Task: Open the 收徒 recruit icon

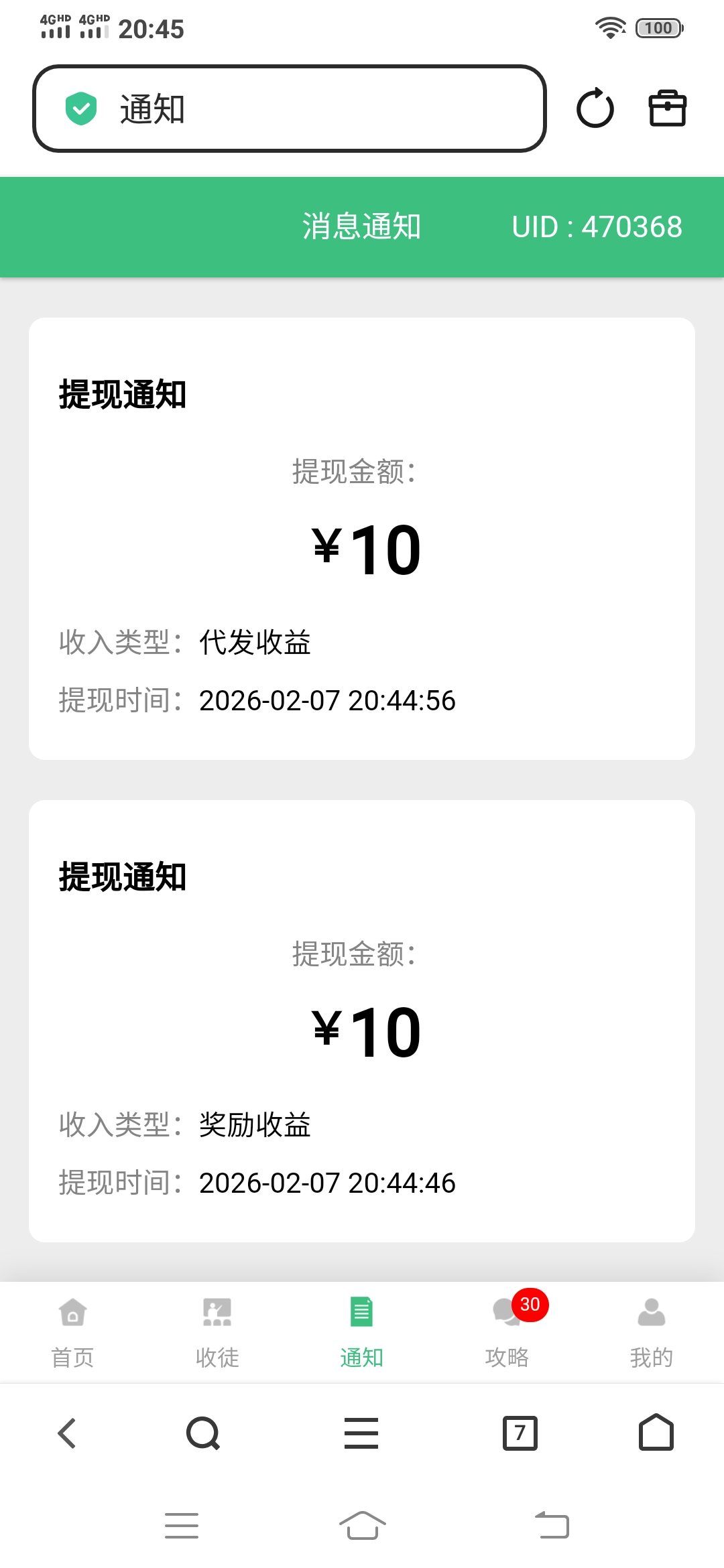Action: pyautogui.click(x=216, y=1312)
